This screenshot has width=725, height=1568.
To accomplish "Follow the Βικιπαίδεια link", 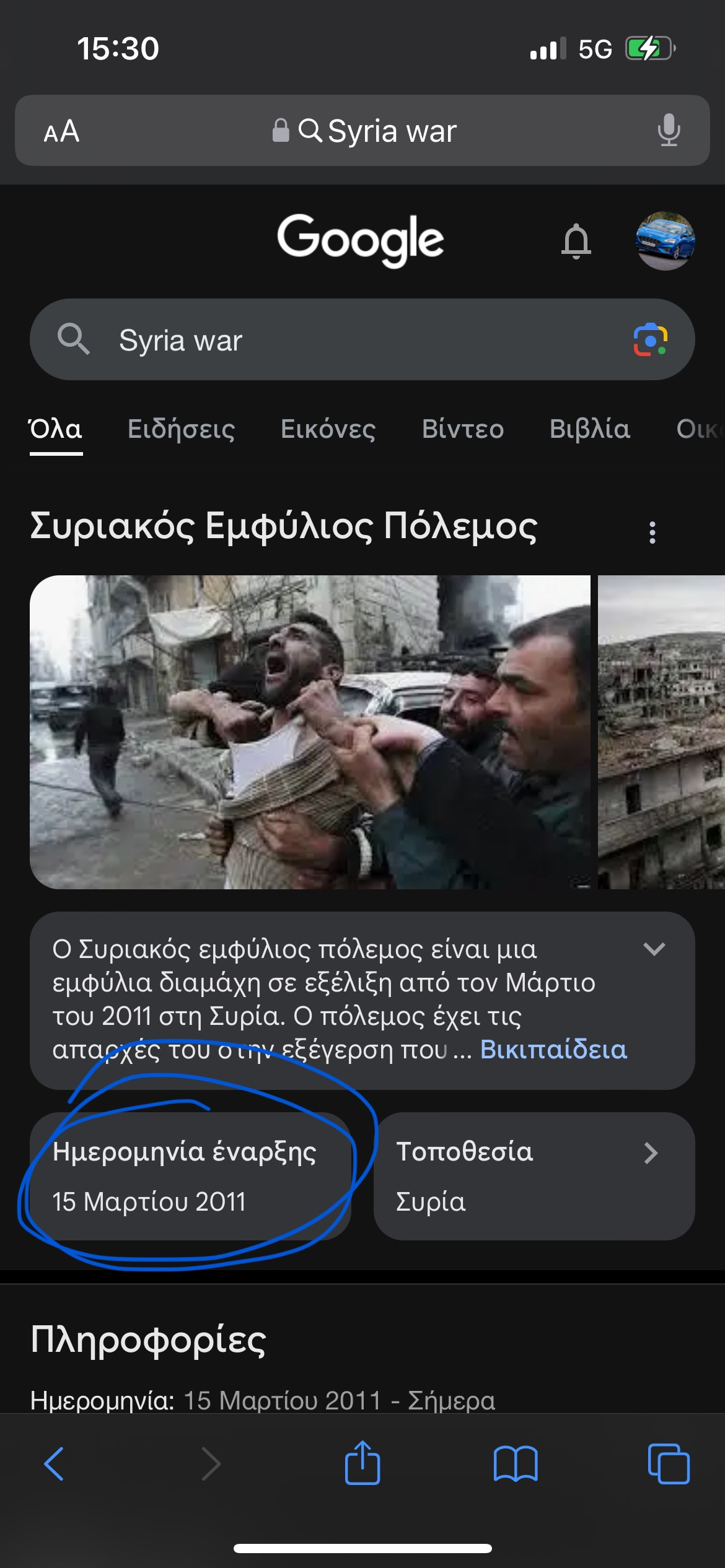I will point(553,1050).
